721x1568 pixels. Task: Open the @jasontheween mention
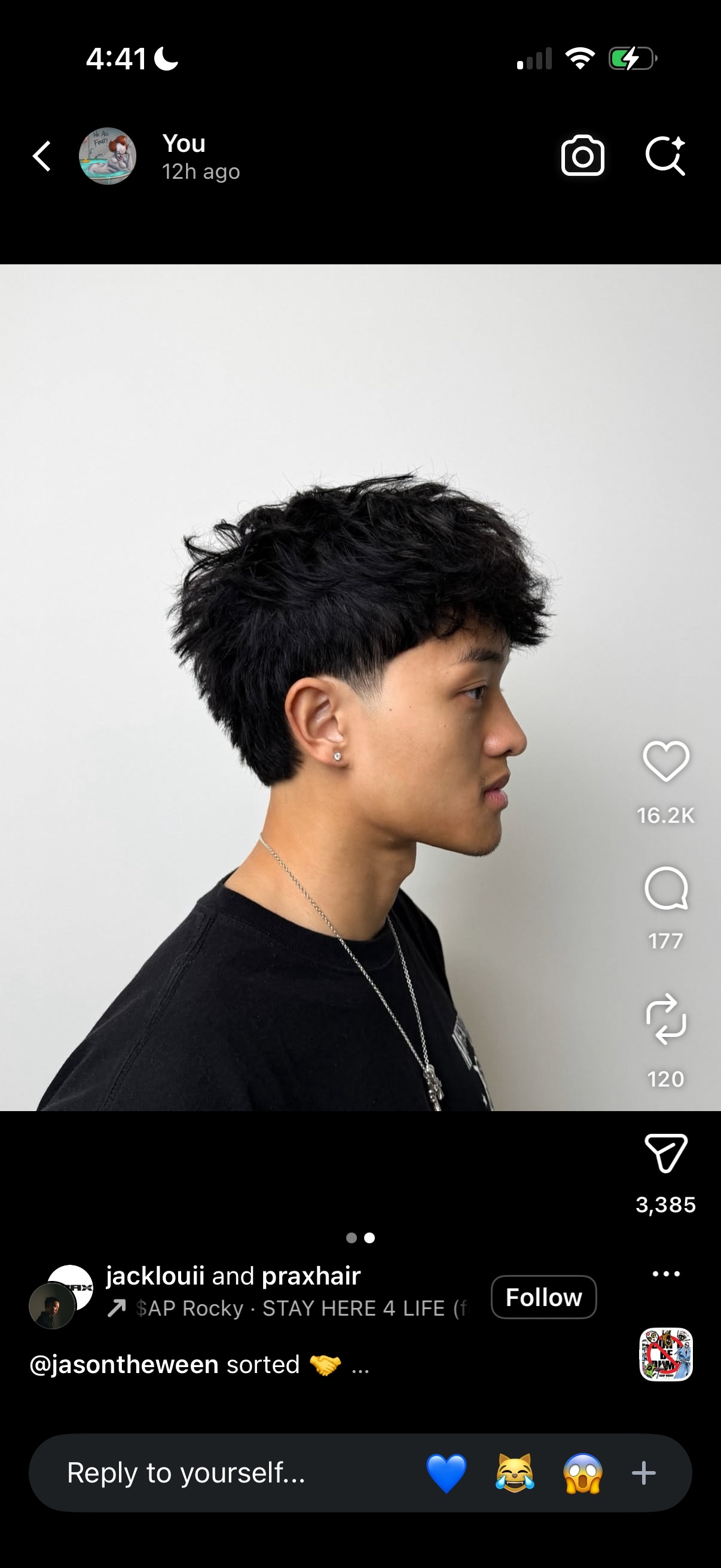[x=124, y=1365]
